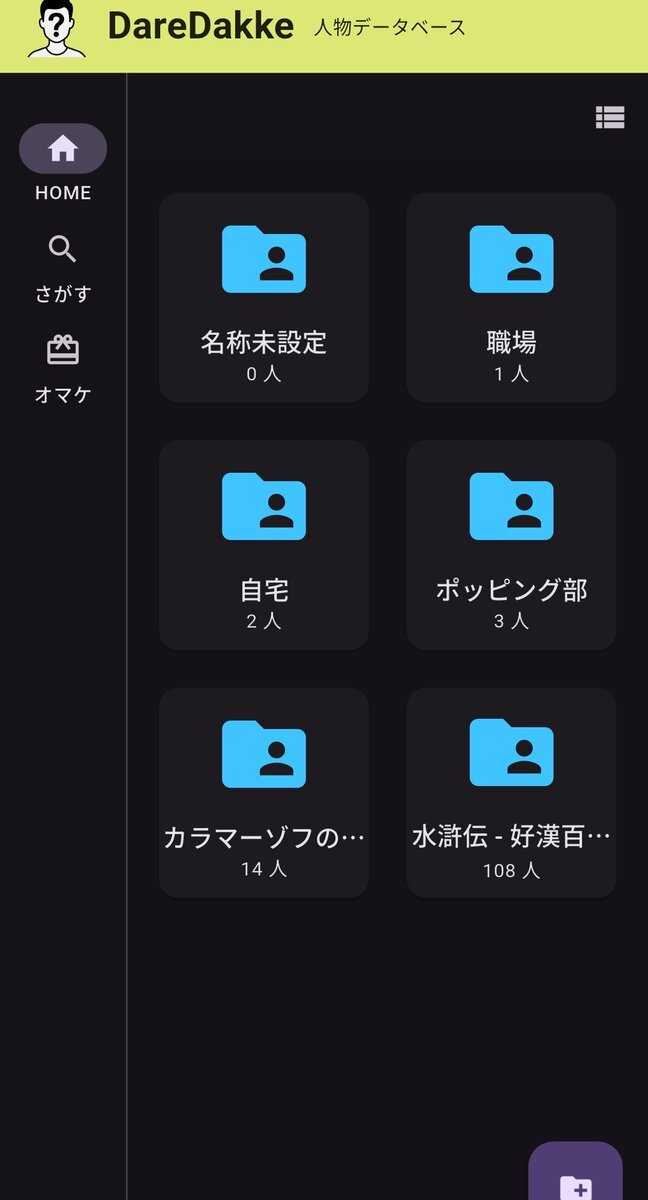Screen dimensions: 648x1200
Task: Open the 自宅 folder
Action: click(x=264, y=545)
